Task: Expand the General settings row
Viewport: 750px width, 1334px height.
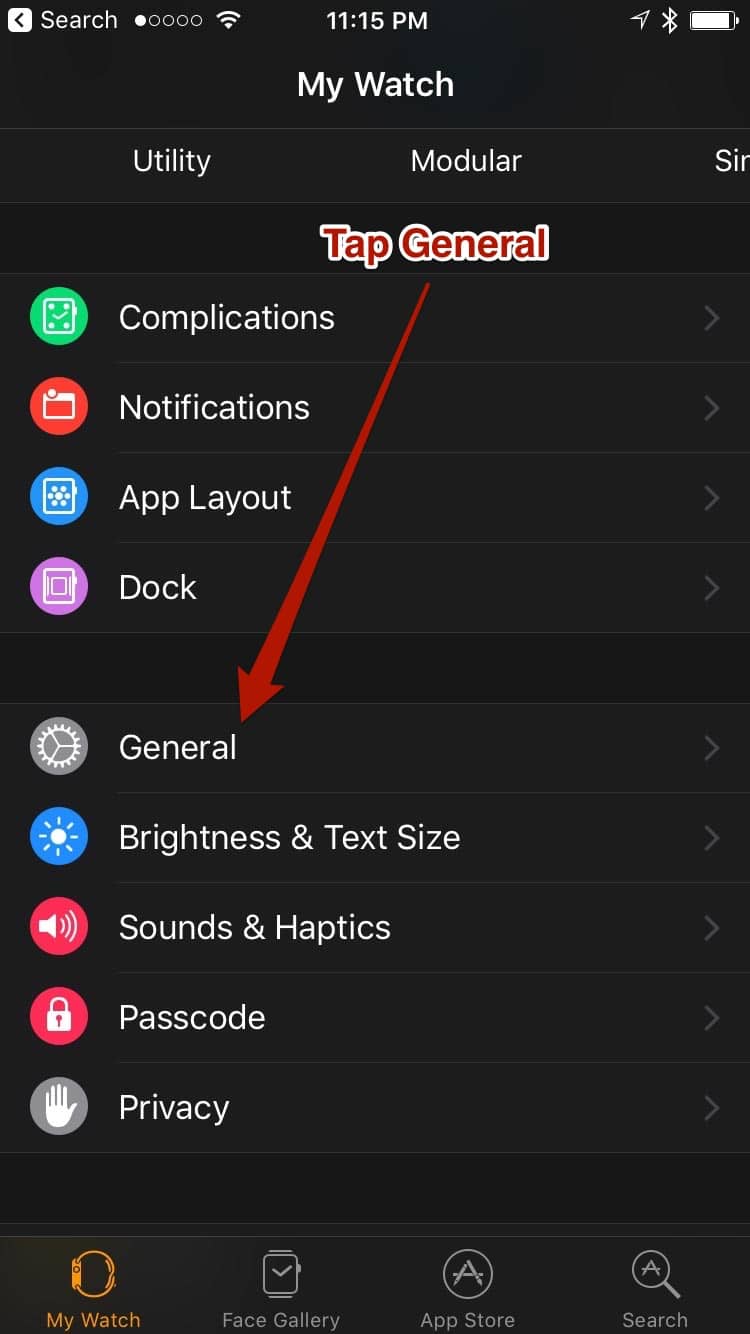Action: (x=400, y=746)
